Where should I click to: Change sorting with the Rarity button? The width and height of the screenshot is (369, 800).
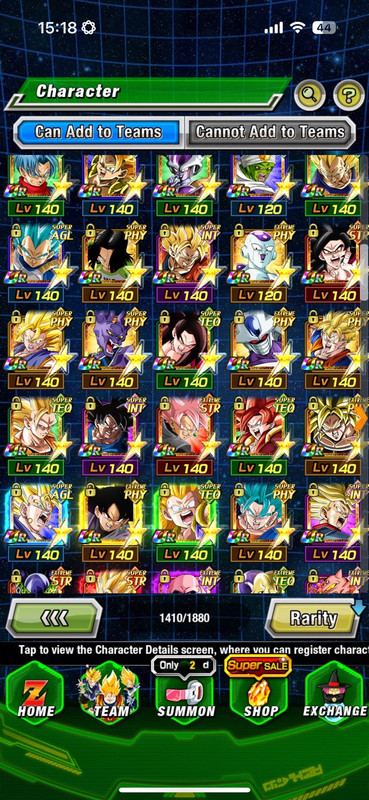click(x=315, y=618)
